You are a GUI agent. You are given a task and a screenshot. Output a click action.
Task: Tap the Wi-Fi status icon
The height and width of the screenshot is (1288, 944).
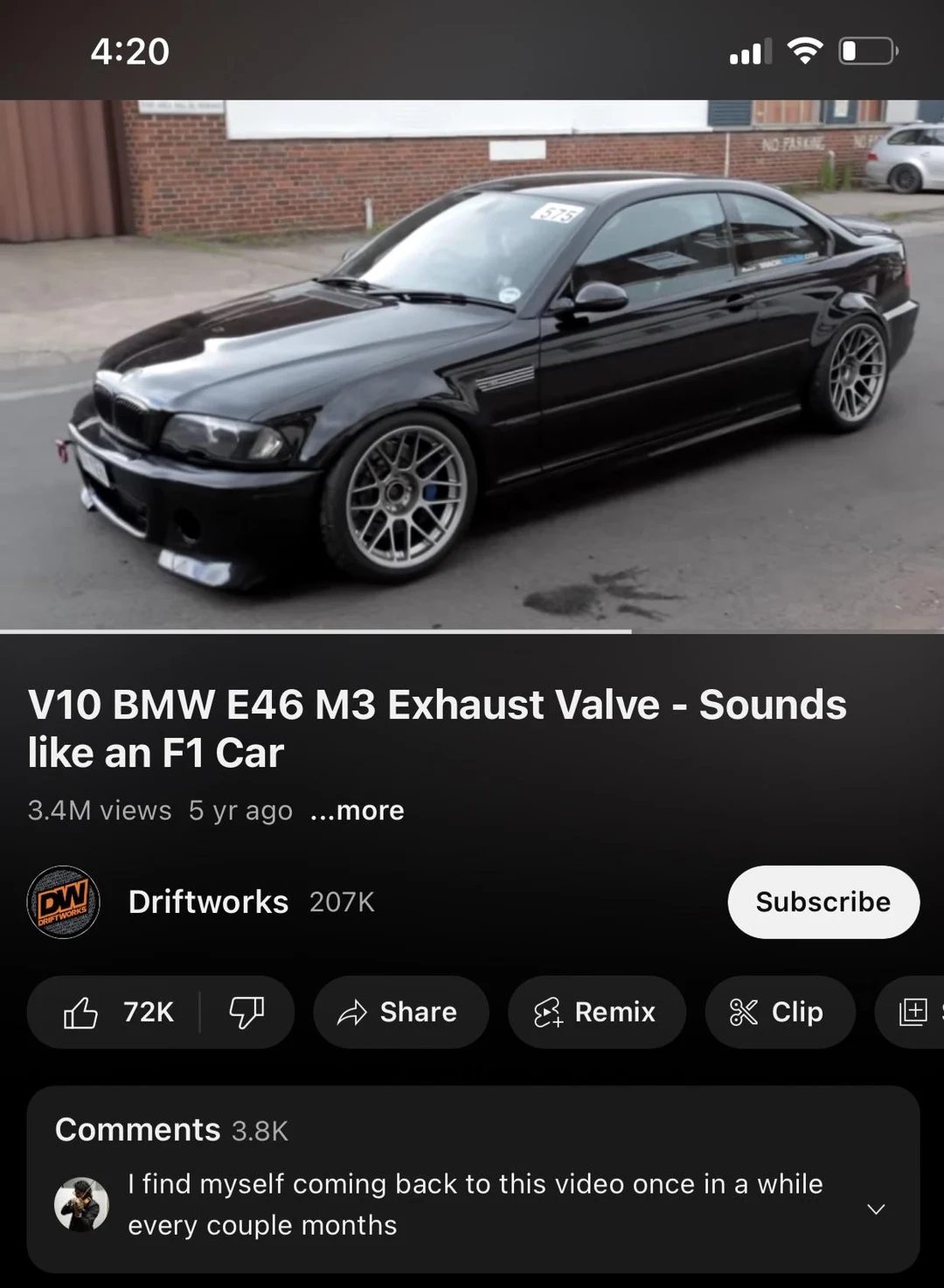click(x=803, y=51)
